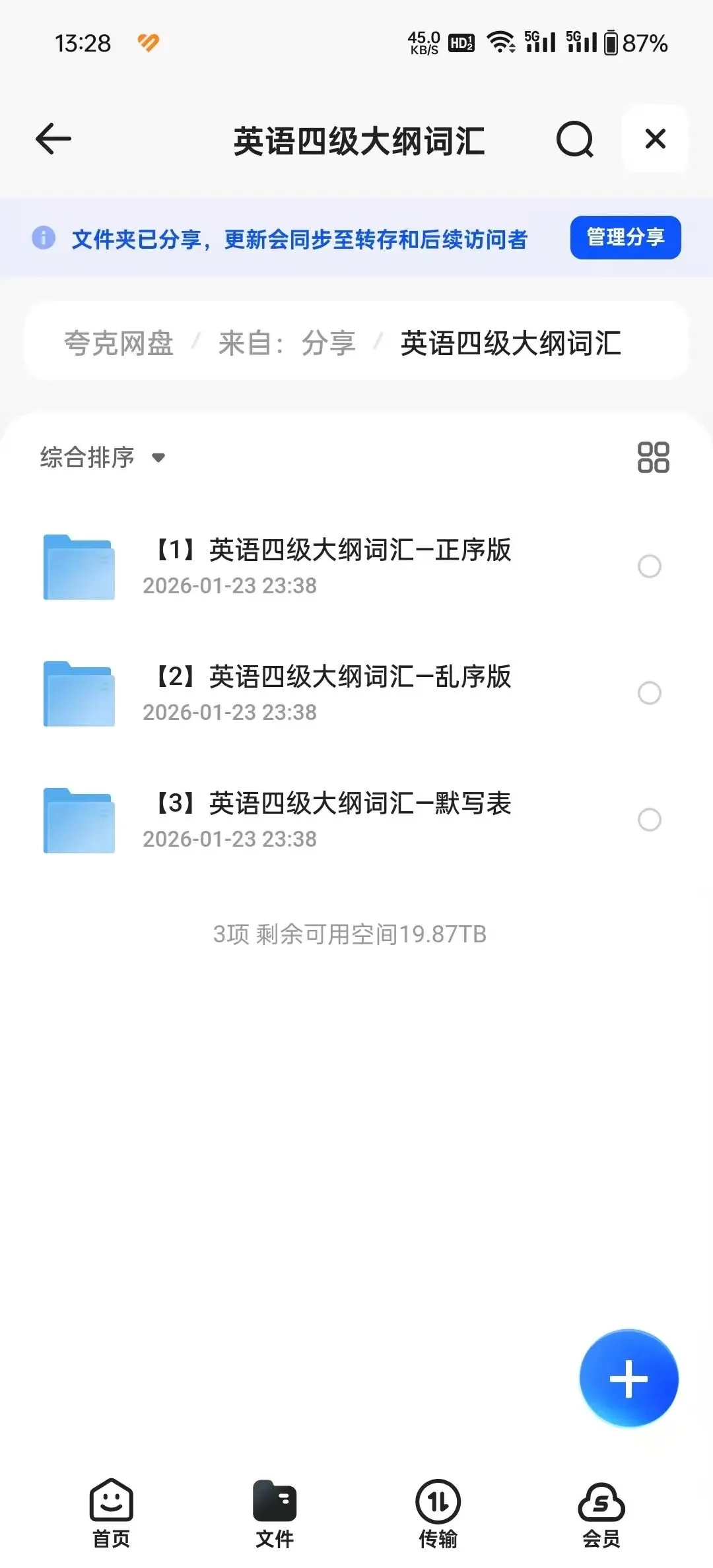Viewport: 713px width, 1568px height.
Task: Switch to the 传输 tab
Action: click(x=438, y=1514)
